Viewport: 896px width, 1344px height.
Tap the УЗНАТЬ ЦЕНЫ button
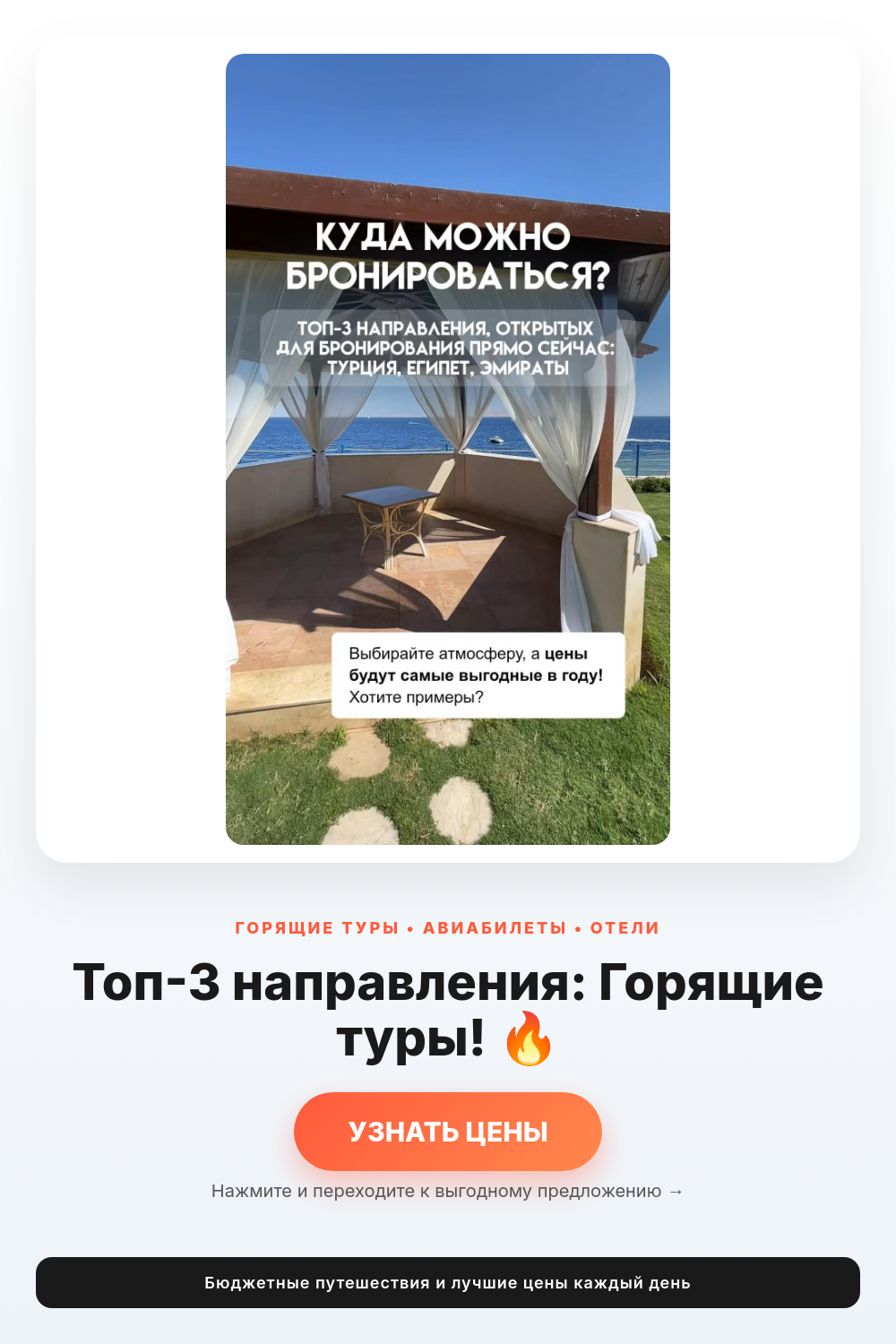click(x=448, y=1131)
